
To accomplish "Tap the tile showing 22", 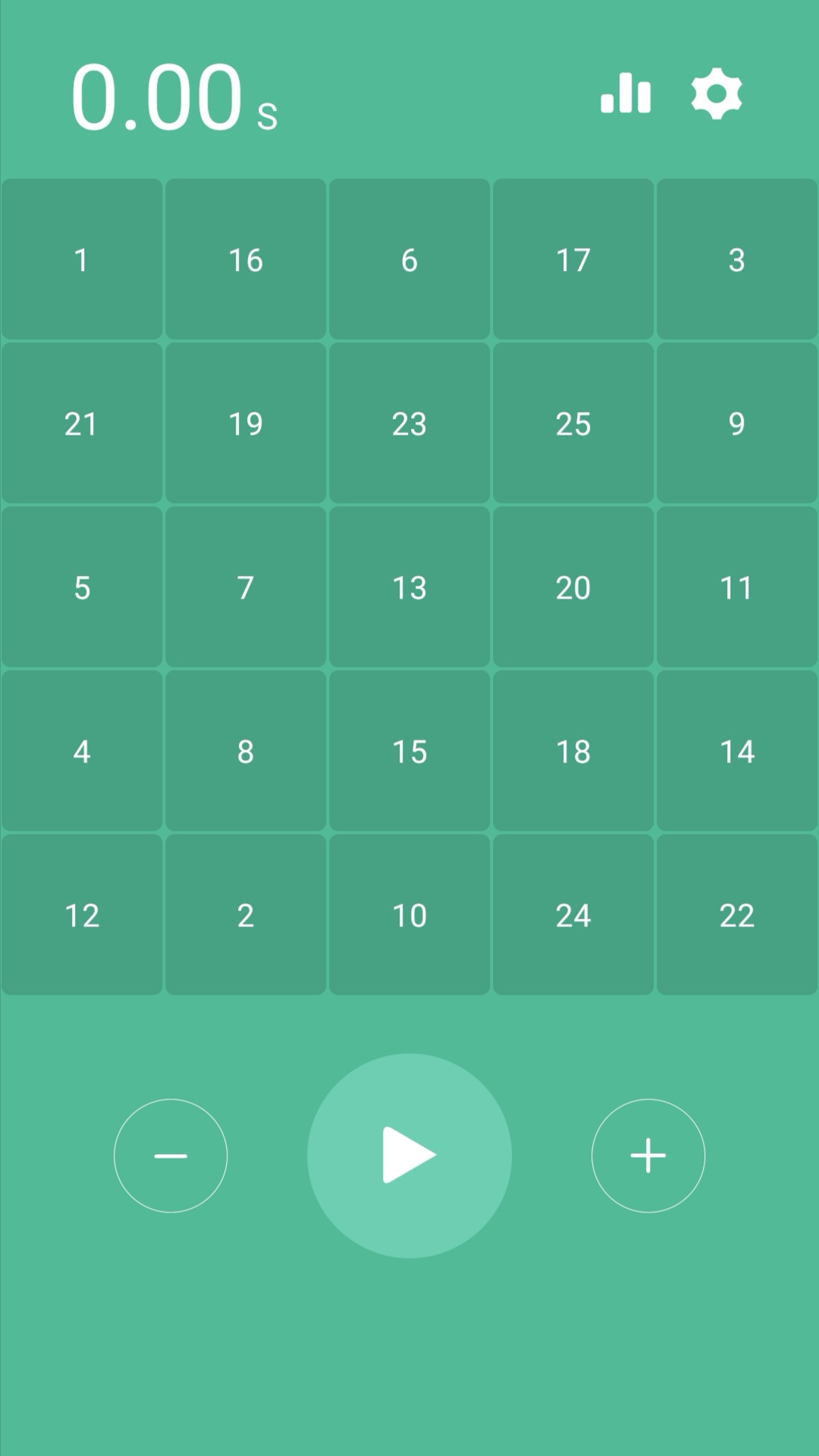I will click(x=736, y=915).
